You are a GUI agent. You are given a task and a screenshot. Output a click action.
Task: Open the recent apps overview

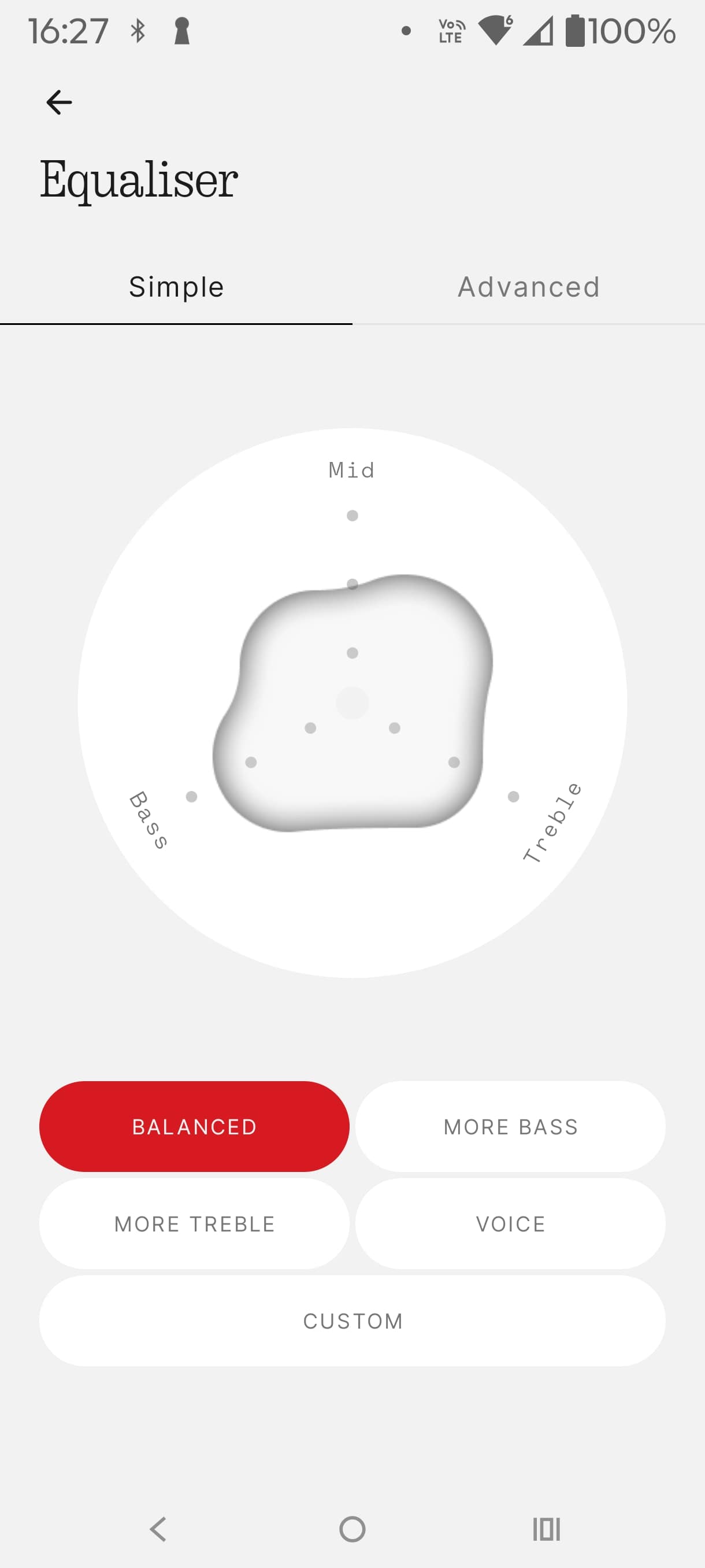click(546, 1529)
